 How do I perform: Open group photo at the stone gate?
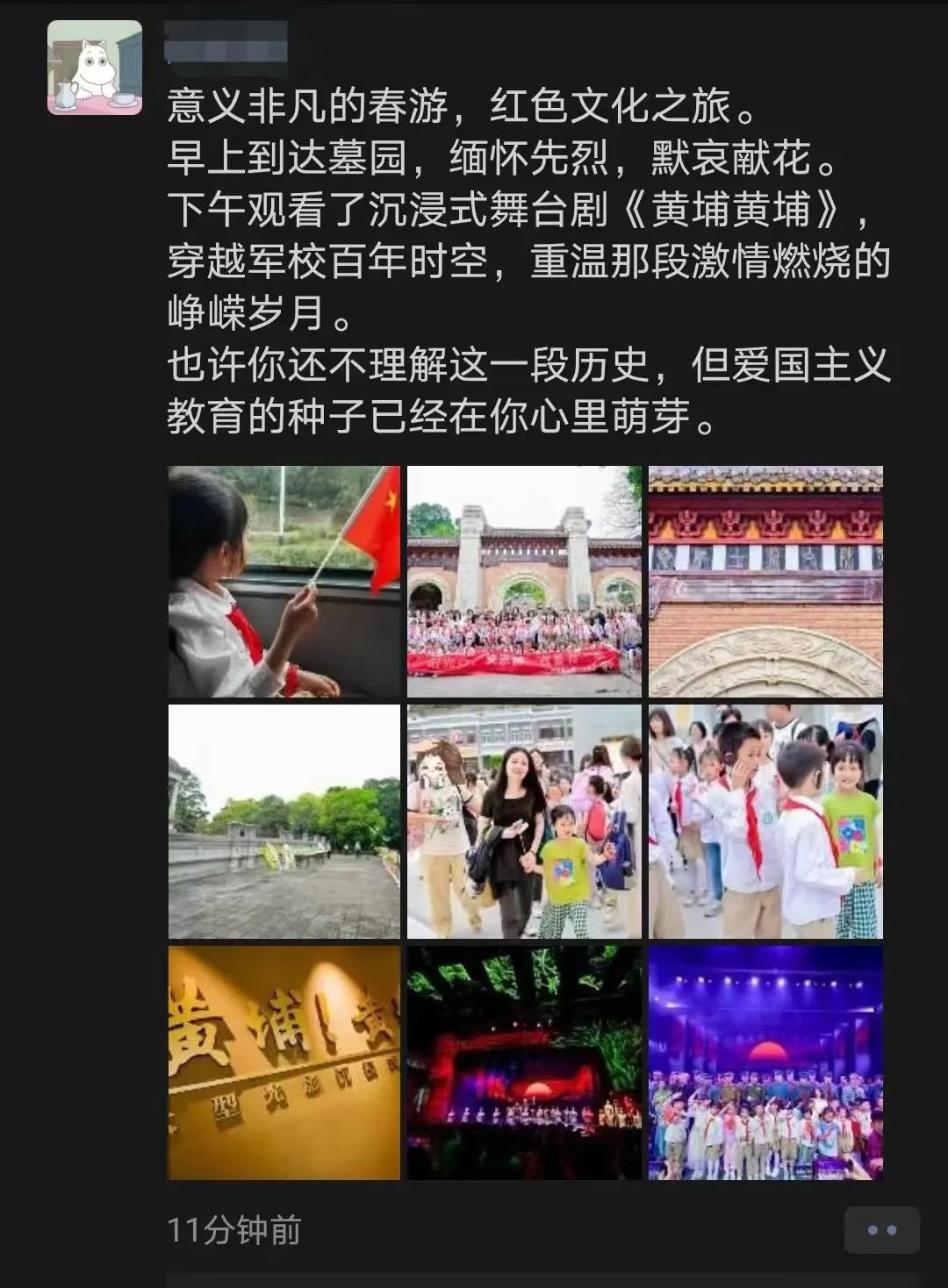524,581
